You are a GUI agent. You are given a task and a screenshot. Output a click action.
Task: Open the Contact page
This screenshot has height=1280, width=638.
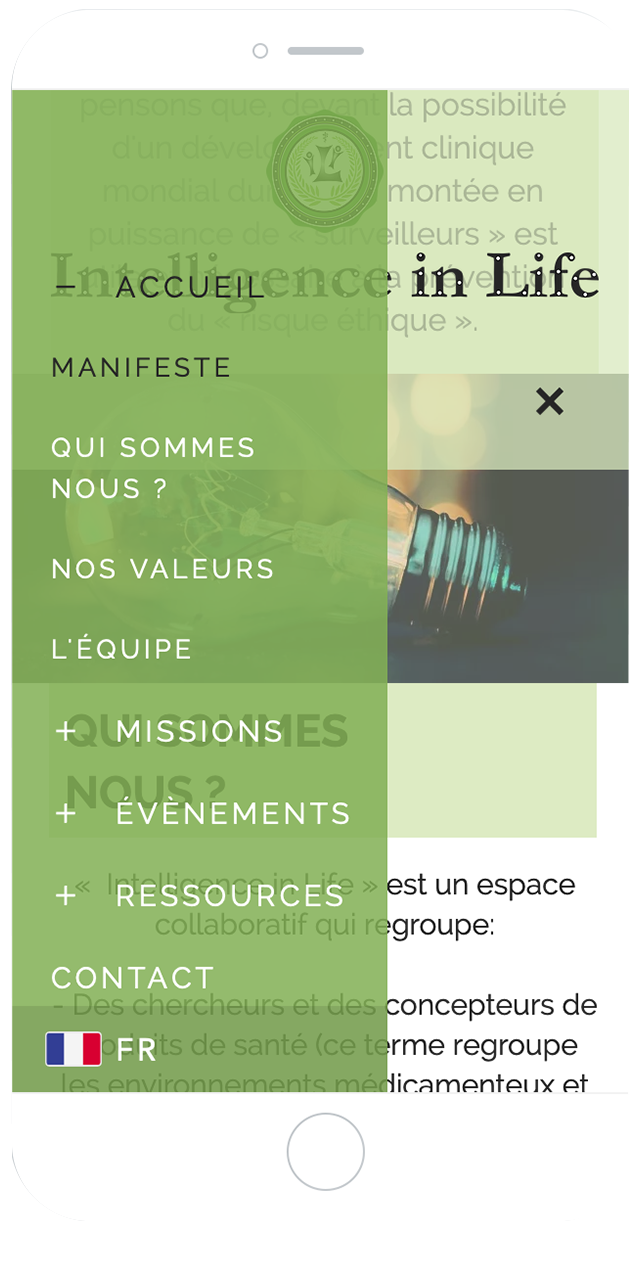tap(133, 978)
